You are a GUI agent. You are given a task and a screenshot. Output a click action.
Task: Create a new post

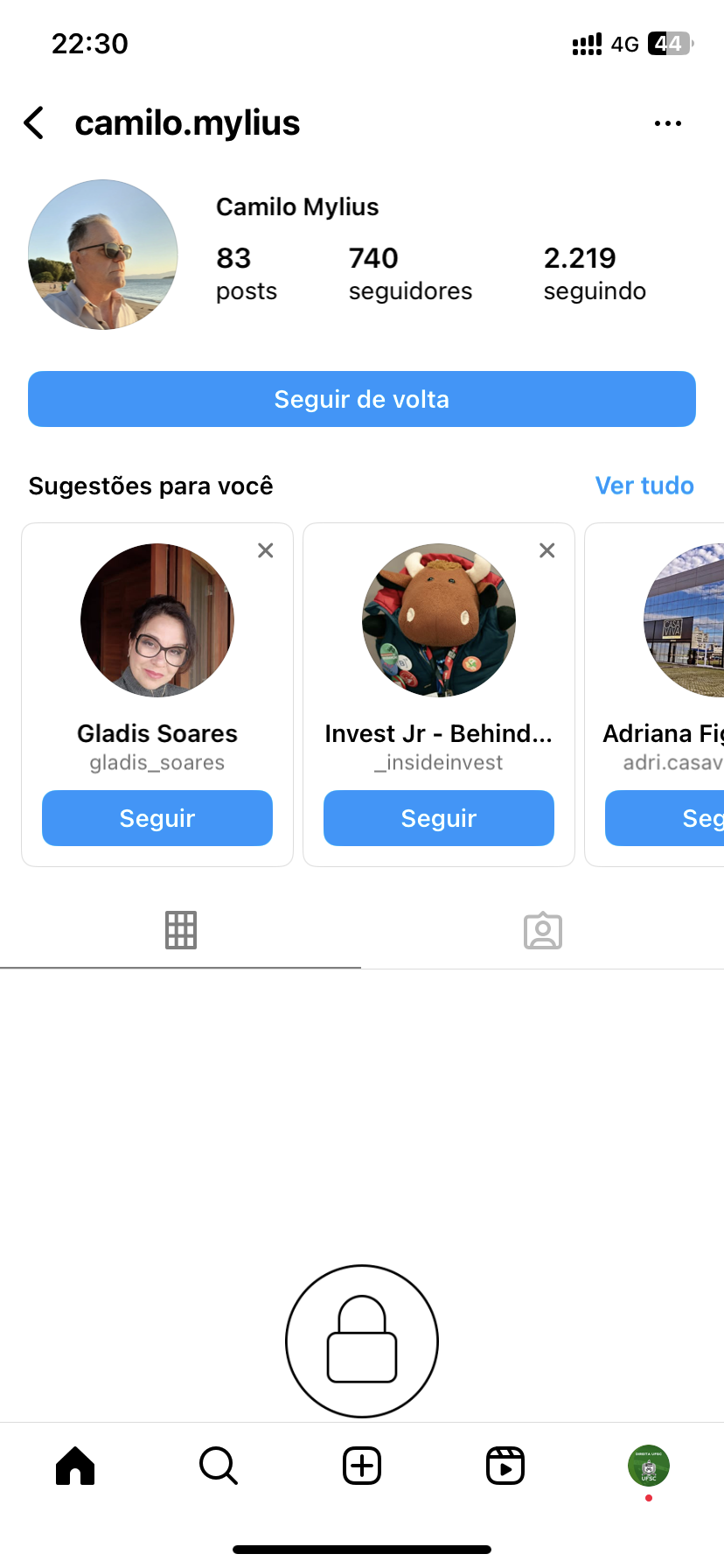[x=362, y=1466]
